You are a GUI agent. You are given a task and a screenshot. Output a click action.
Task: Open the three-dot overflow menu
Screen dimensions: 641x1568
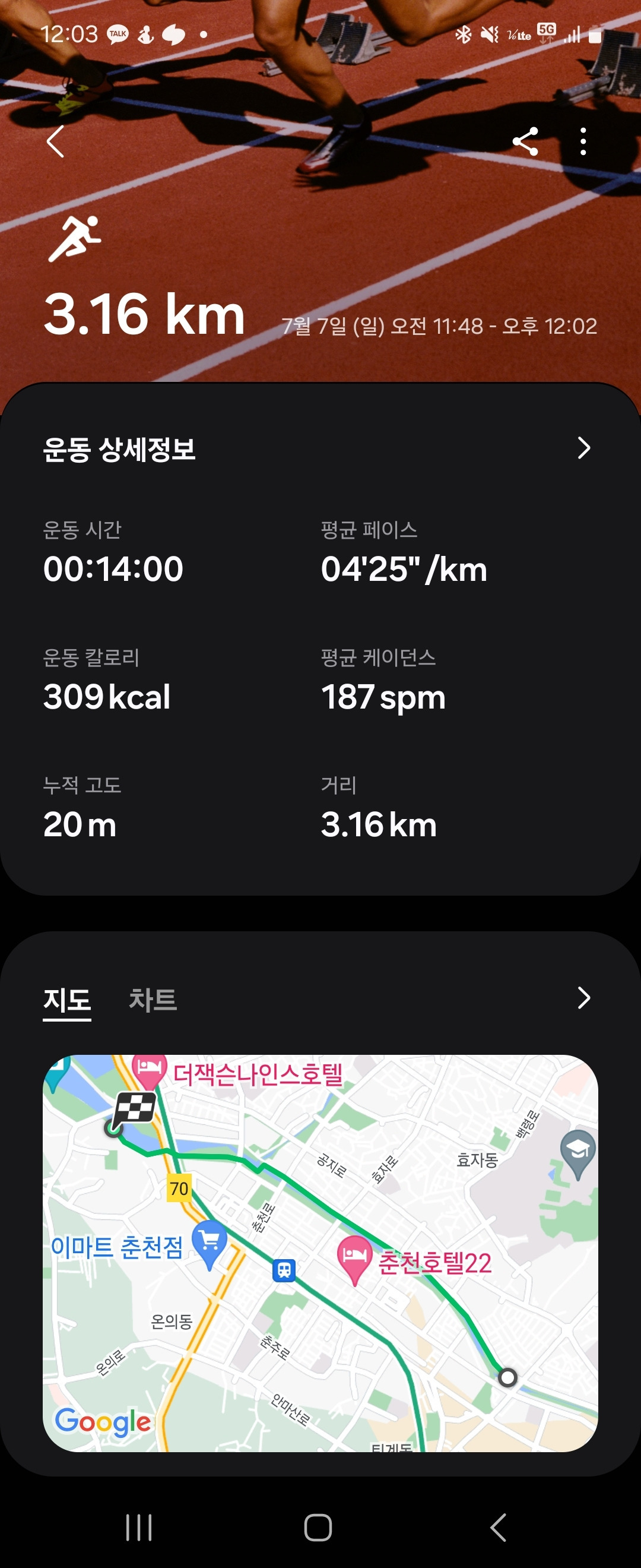coord(583,142)
